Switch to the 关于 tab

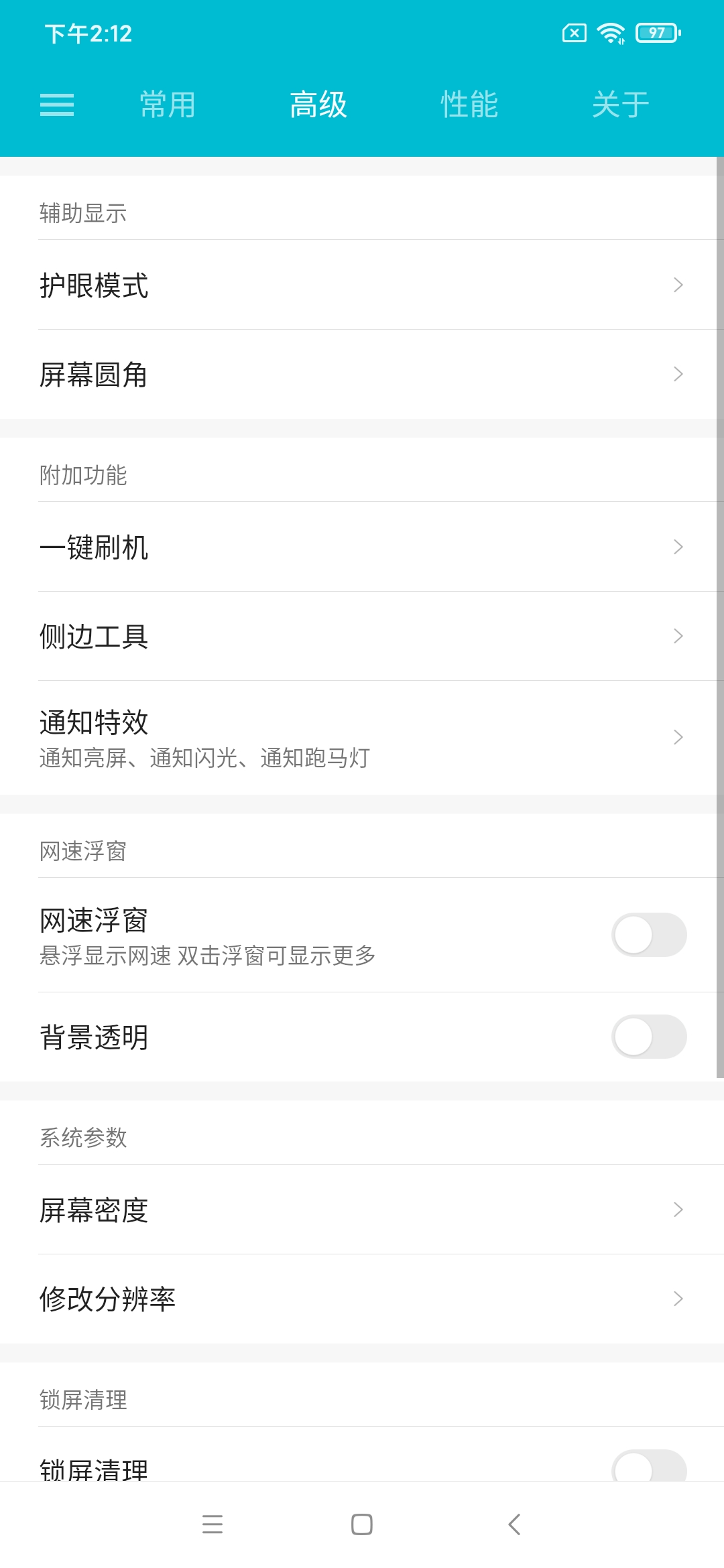point(620,105)
